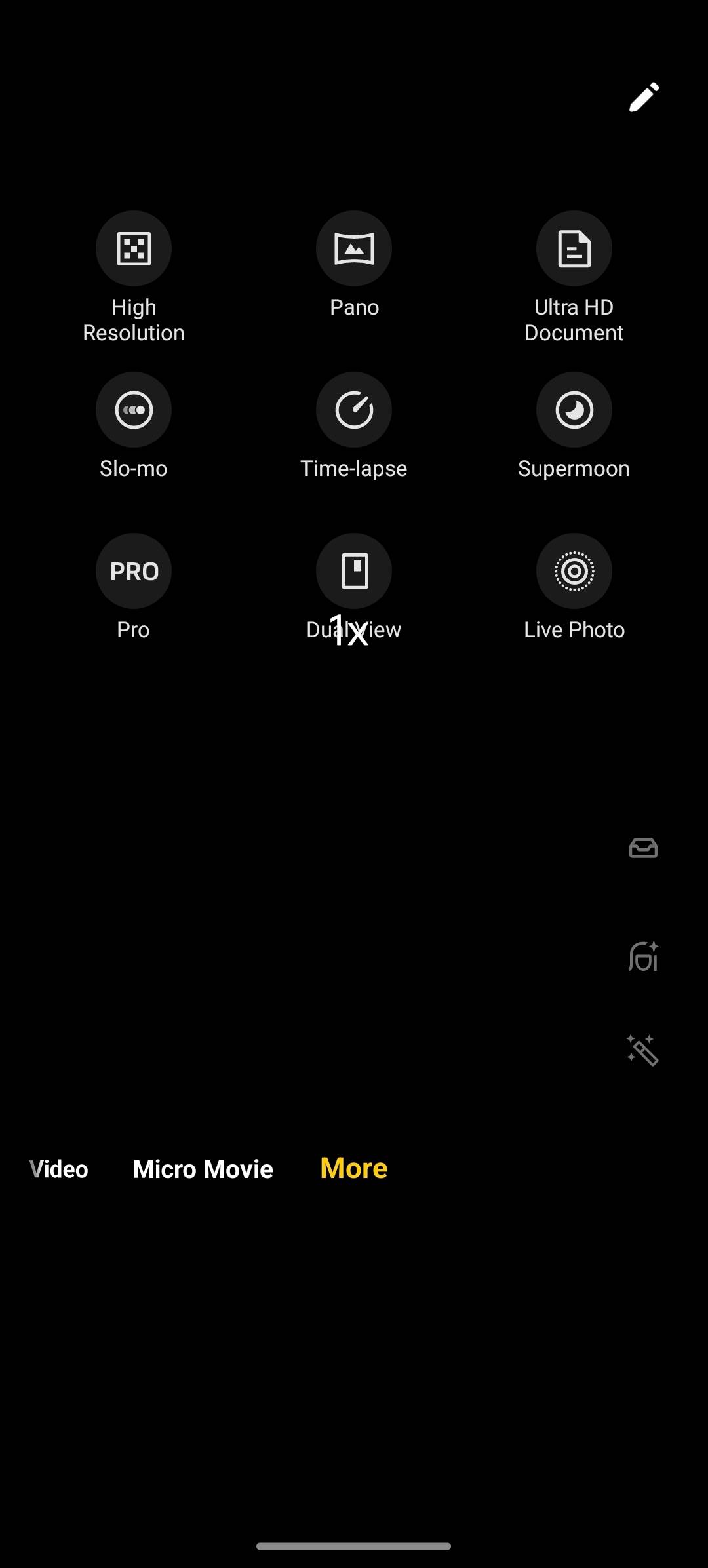This screenshot has width=708, height=1568.
Task: Toggle magic wand filters panel
Action: pyautogui.click(x=642, y=1050)
